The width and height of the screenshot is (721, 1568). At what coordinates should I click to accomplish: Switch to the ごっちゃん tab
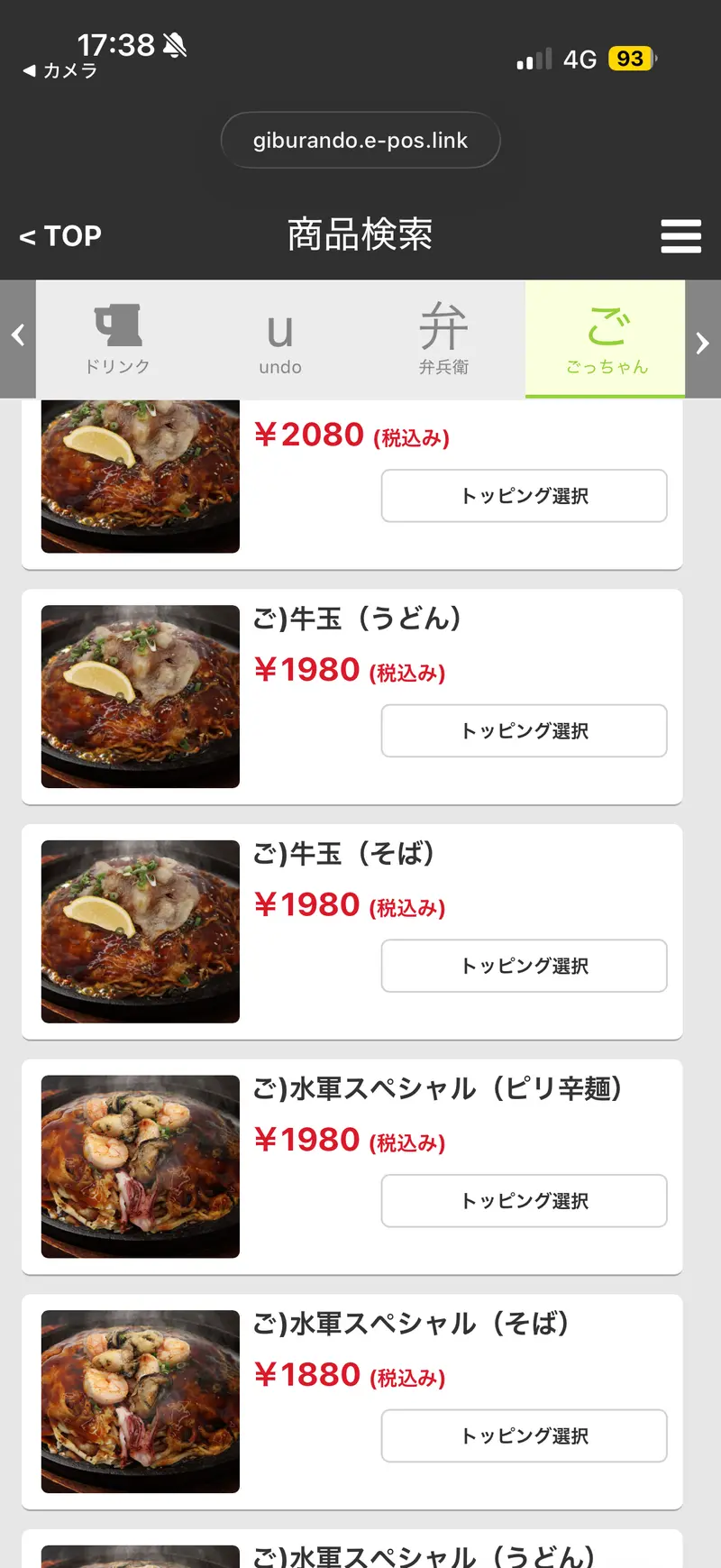point(605,339)
